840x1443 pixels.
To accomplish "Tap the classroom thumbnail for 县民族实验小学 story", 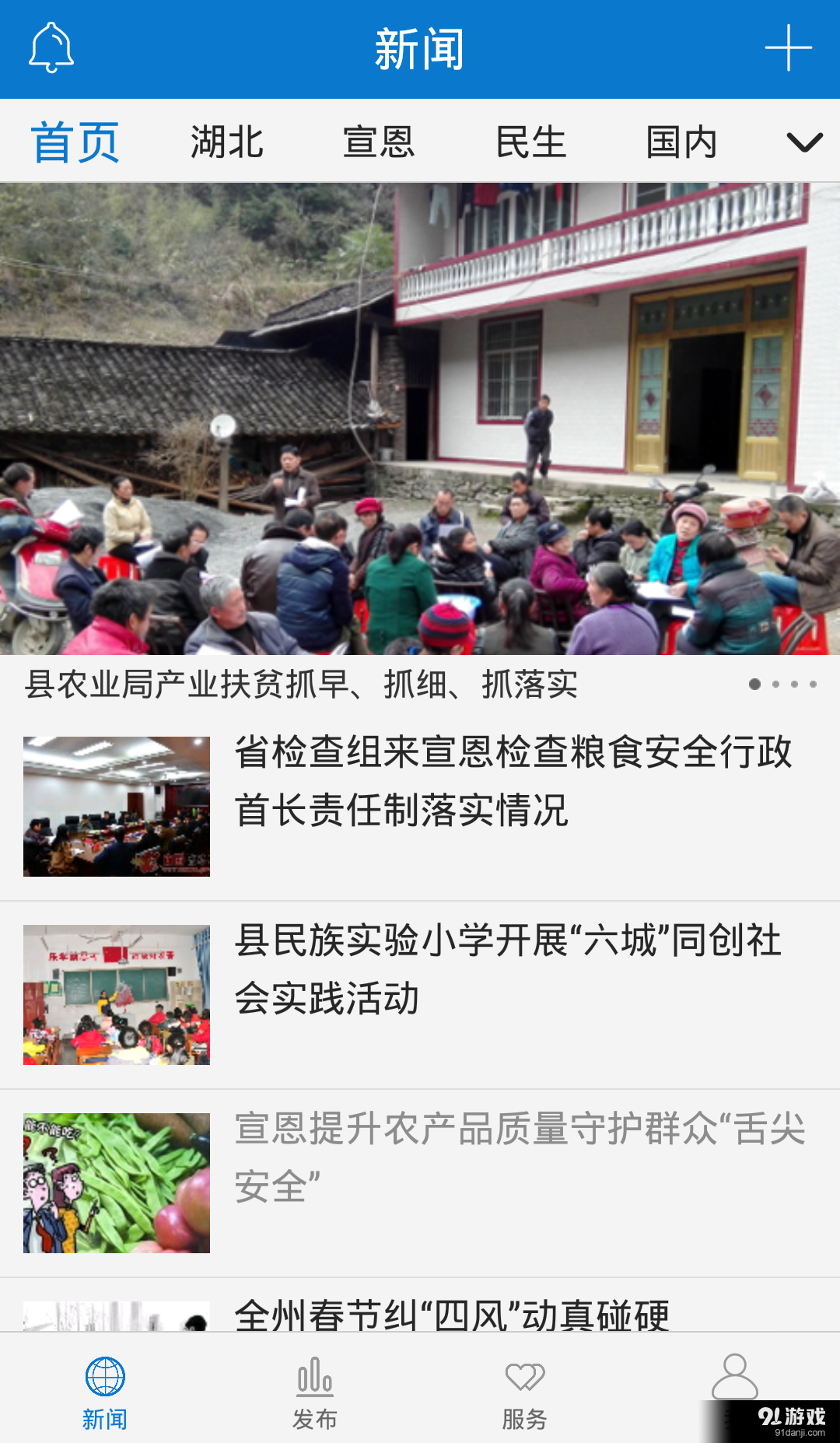I will pos(117,992).
